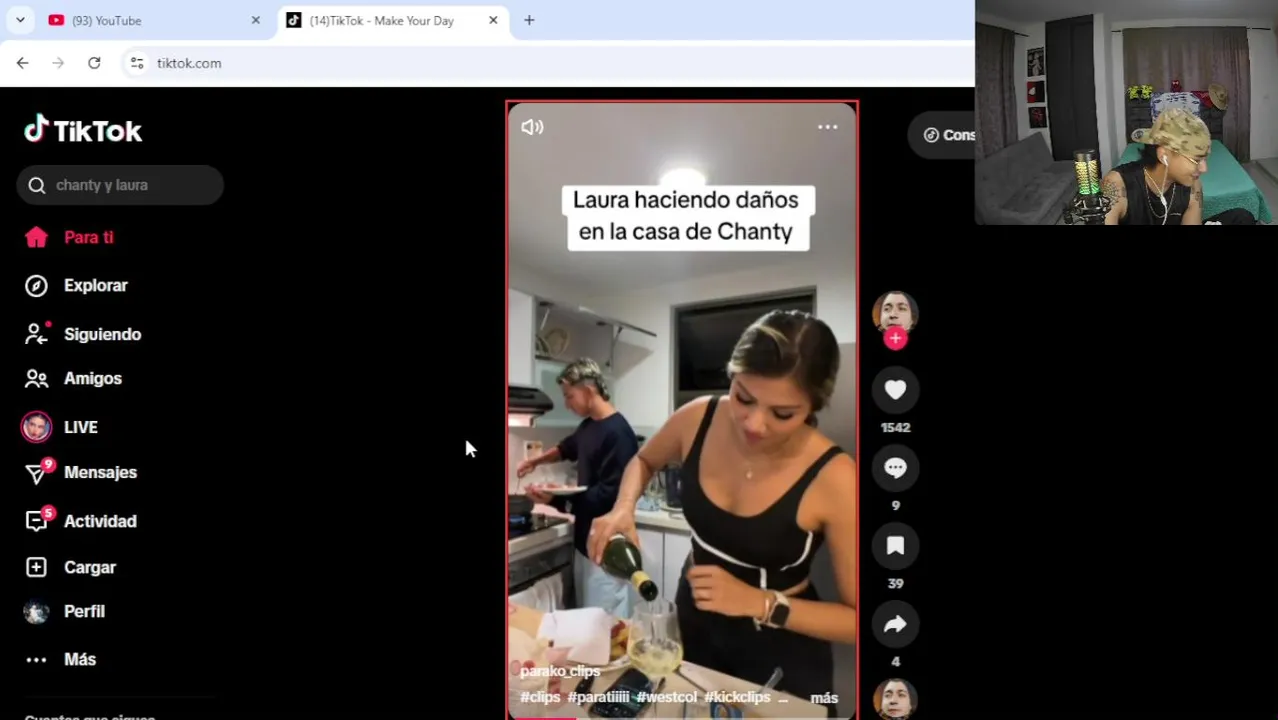The image size is (1278, 720).
Task: Switch to the Siguiendo feed
Action: pyautogui.click(x=101, y=334)
